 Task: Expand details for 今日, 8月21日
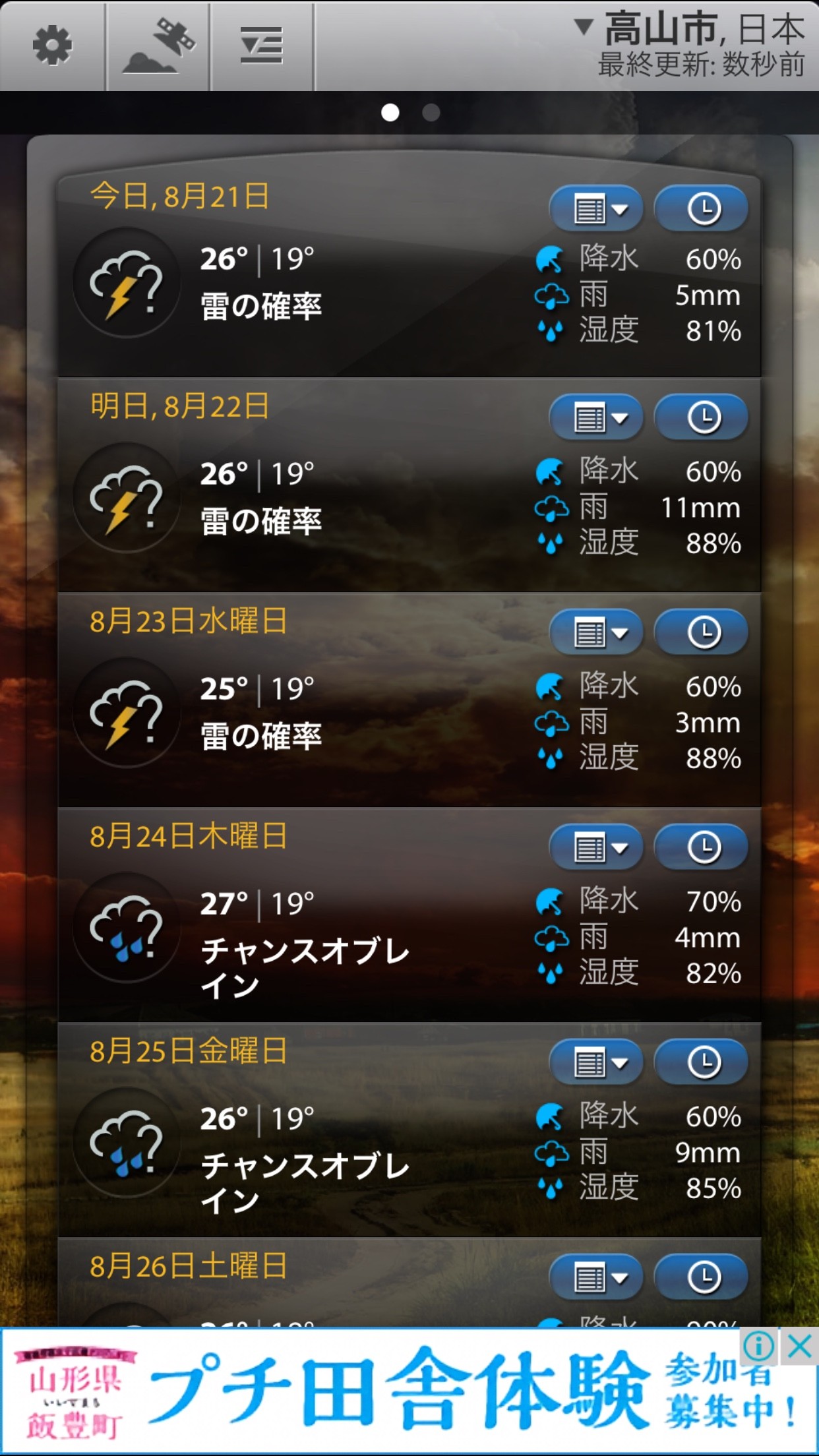coord(597,209)
